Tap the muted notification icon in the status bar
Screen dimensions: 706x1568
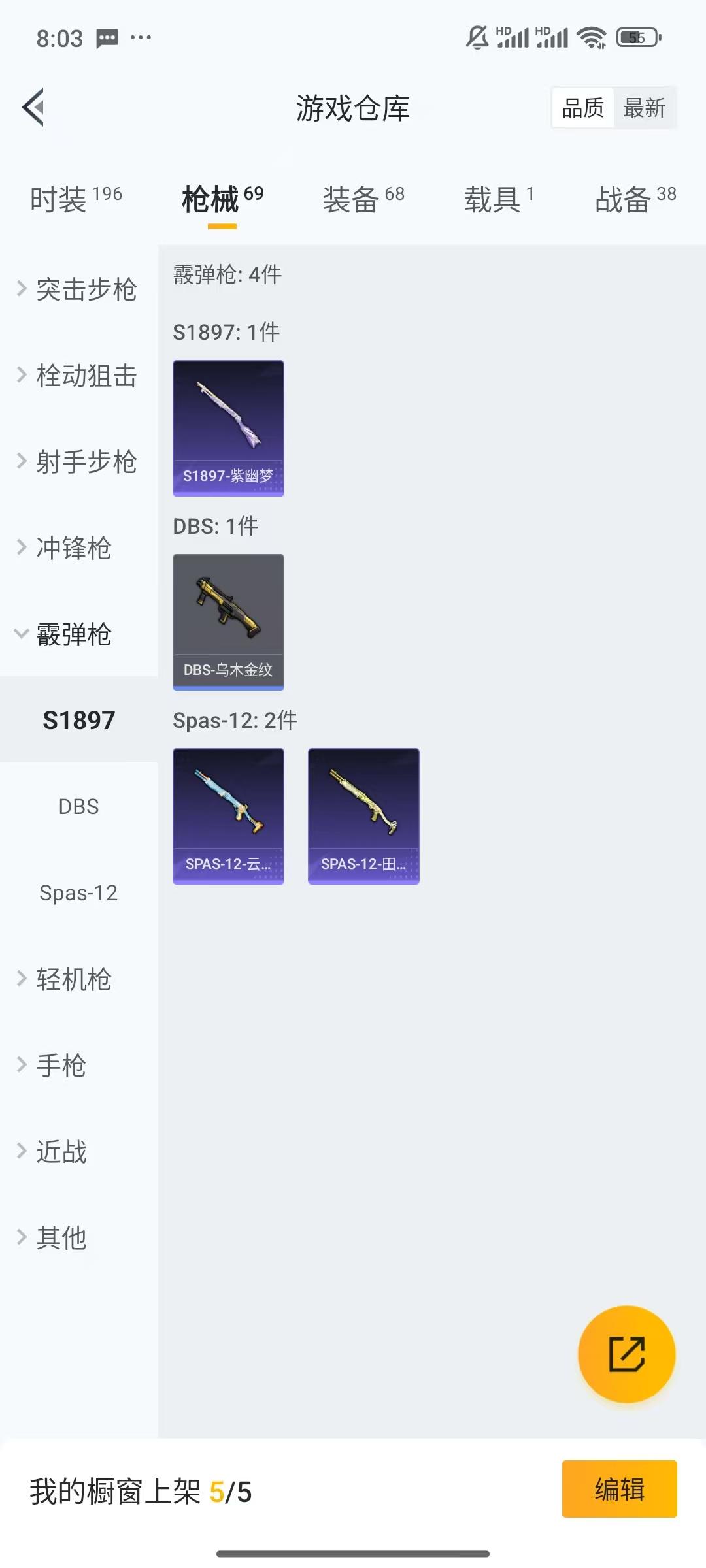click(x=476, y=38)
